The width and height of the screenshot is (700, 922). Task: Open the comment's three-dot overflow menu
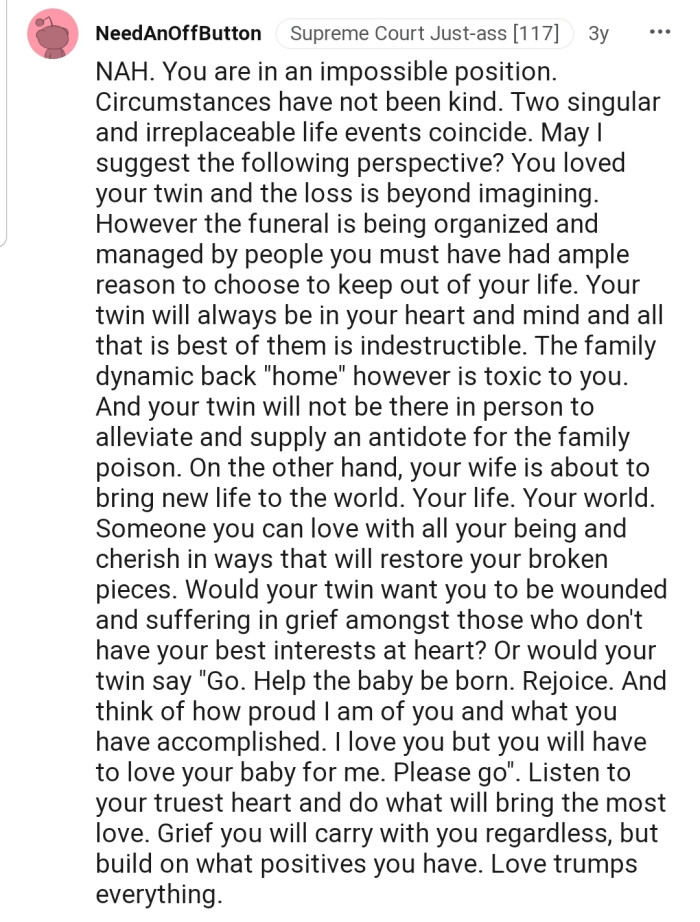coord(659,32)
